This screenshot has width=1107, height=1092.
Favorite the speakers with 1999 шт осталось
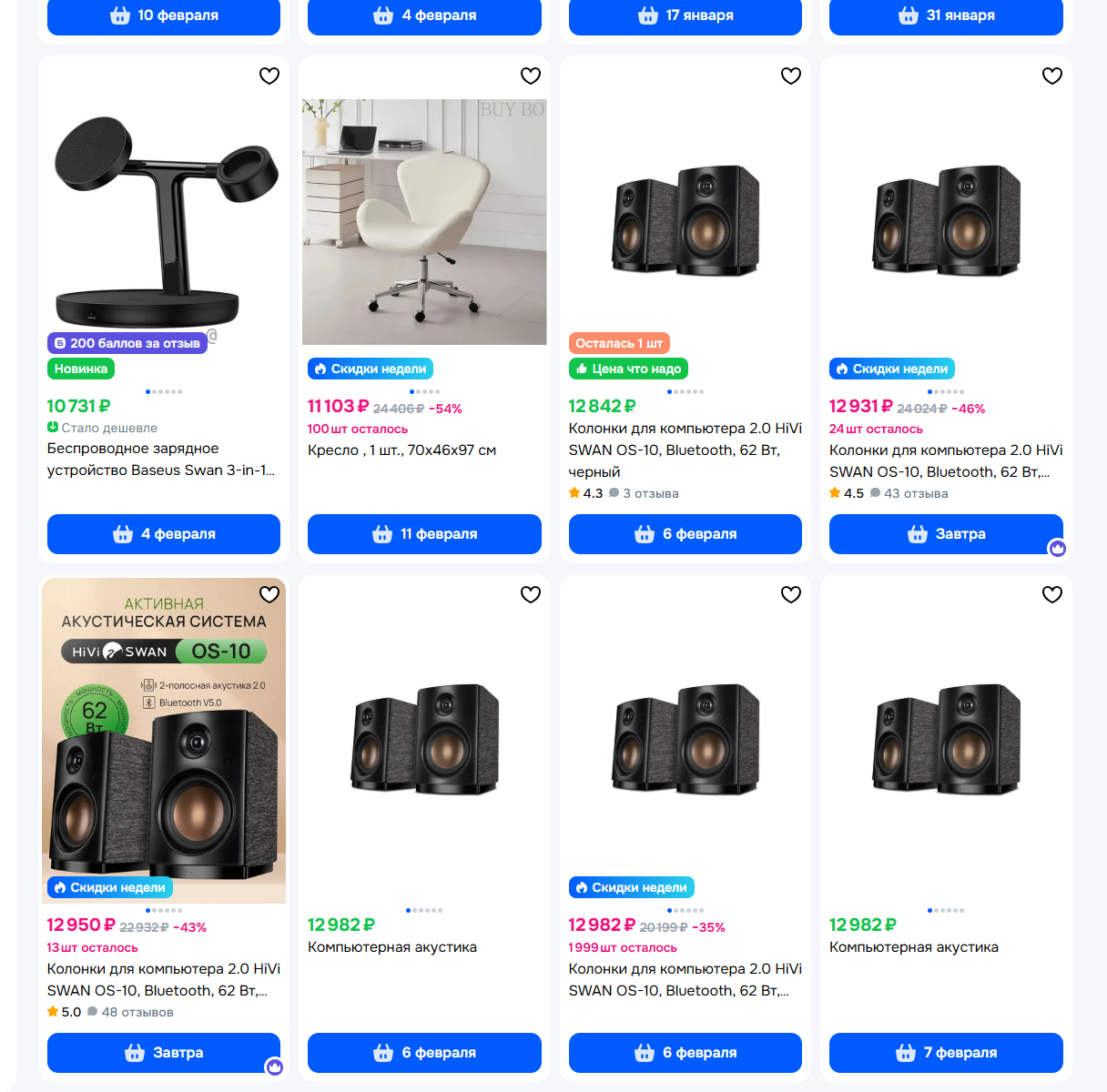point(791,594)
